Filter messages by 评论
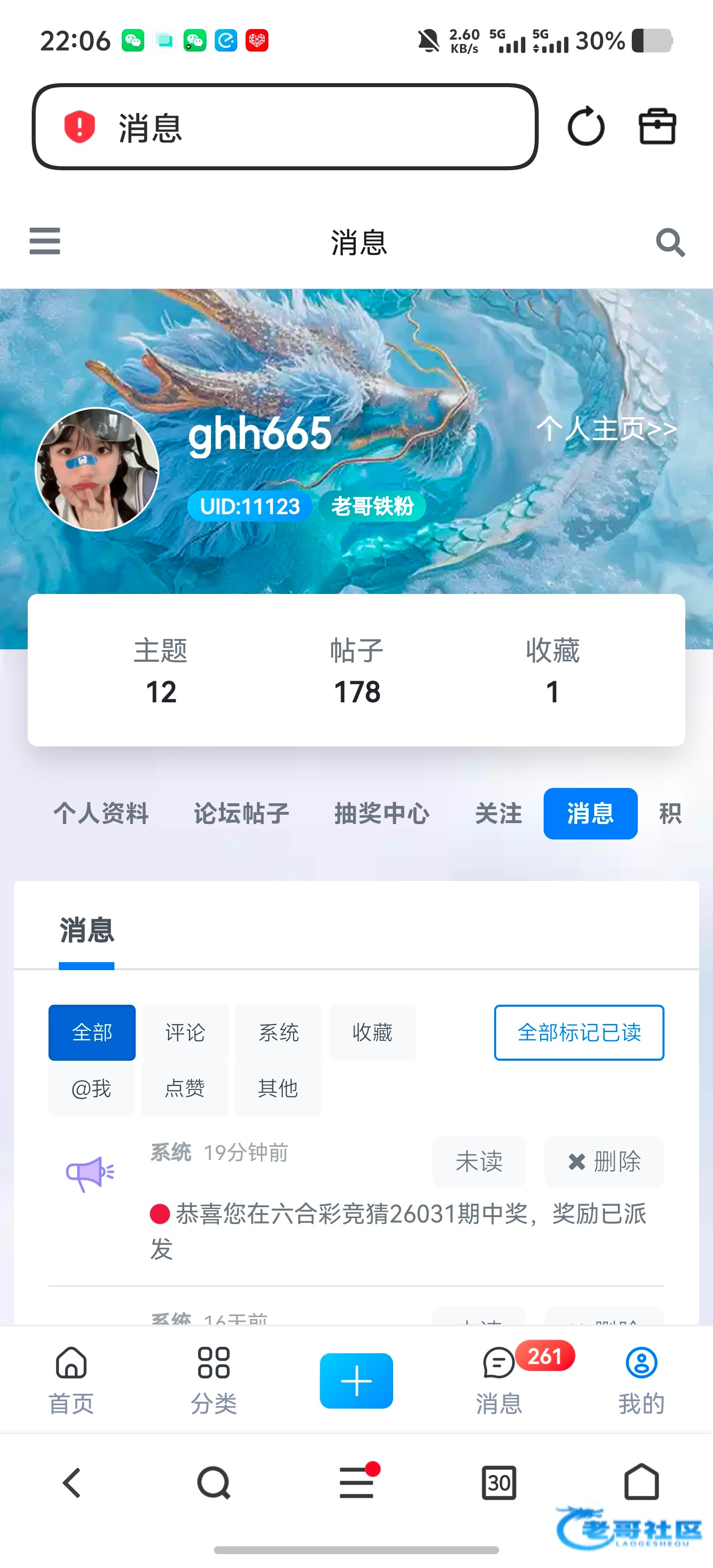This screenshot has height=1568, width=713. [185, 1032]
